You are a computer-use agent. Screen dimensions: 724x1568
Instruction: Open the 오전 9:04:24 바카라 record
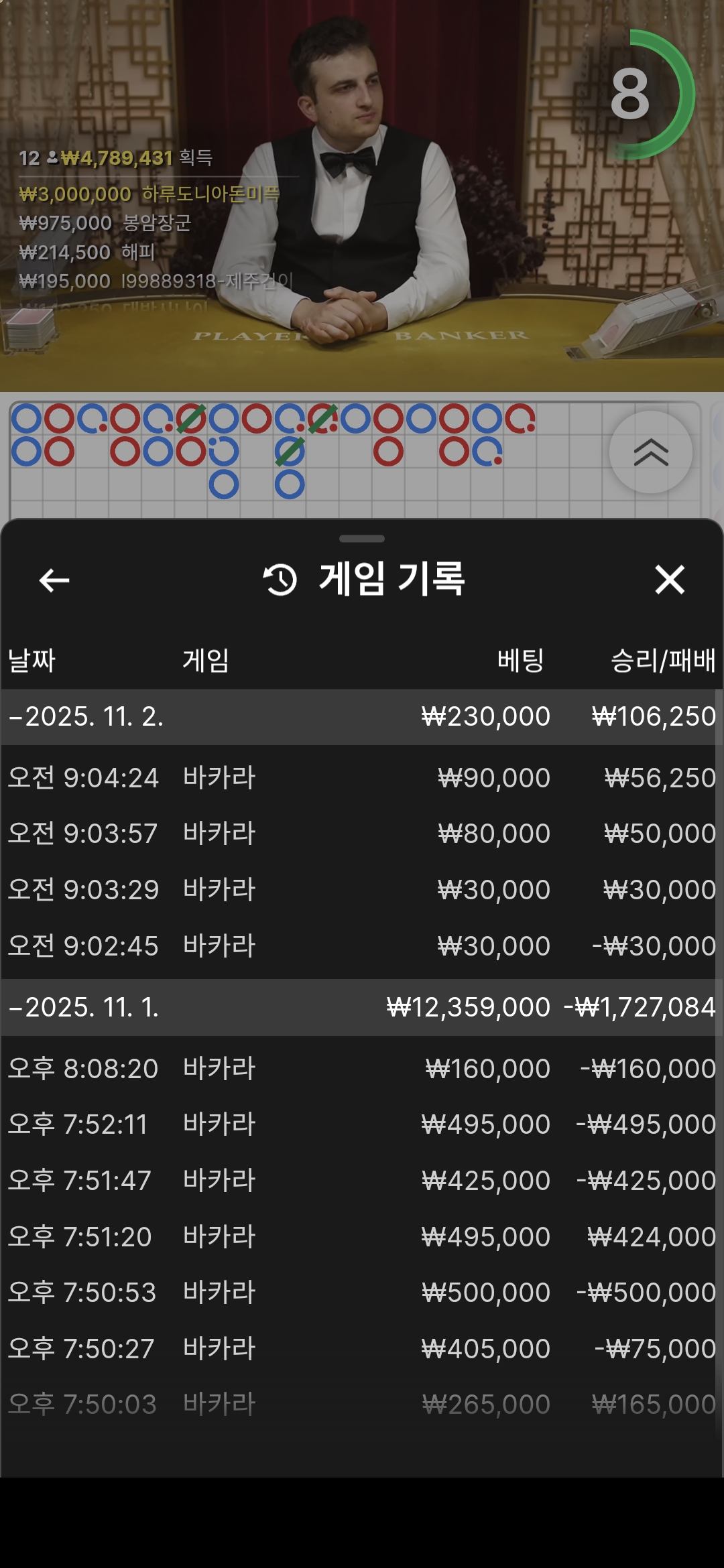(x=362, y=778)
